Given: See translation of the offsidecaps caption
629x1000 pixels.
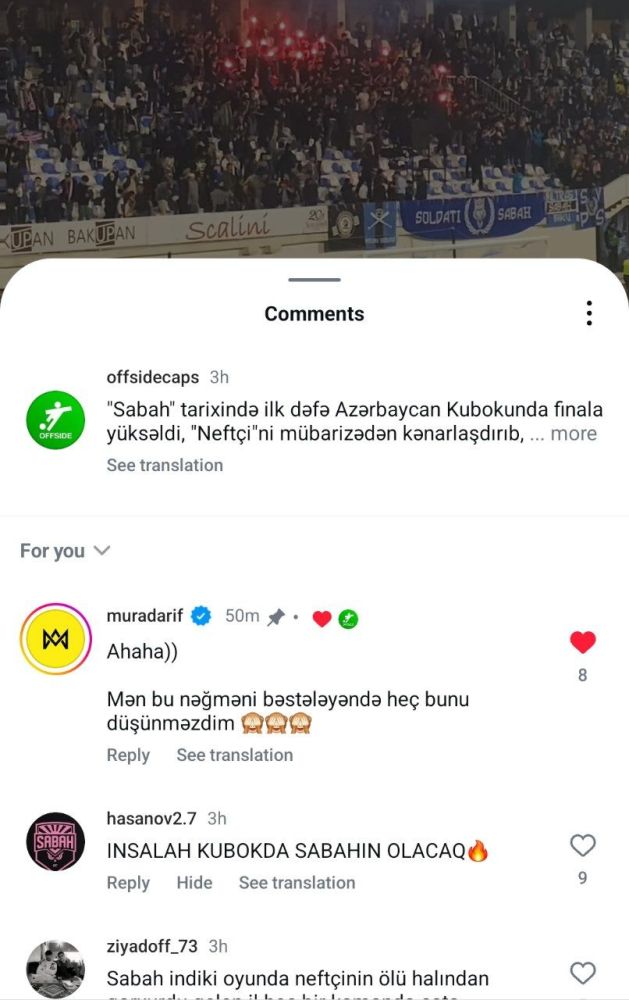Looking at the screenshot, I should pyautogui.click(x=165, y=465).
